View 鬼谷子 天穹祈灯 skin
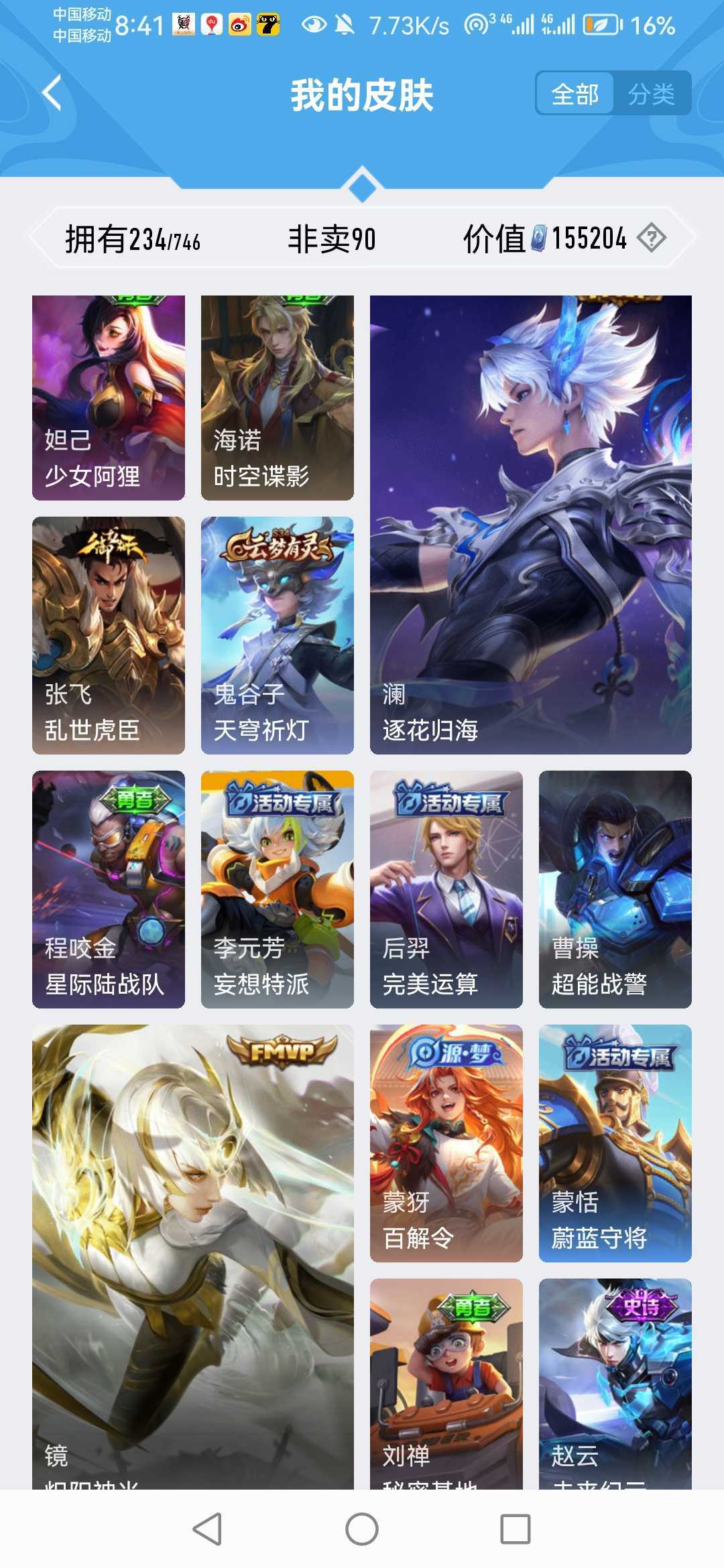The width and height of the screenshot is (724, 1568). 278,635
